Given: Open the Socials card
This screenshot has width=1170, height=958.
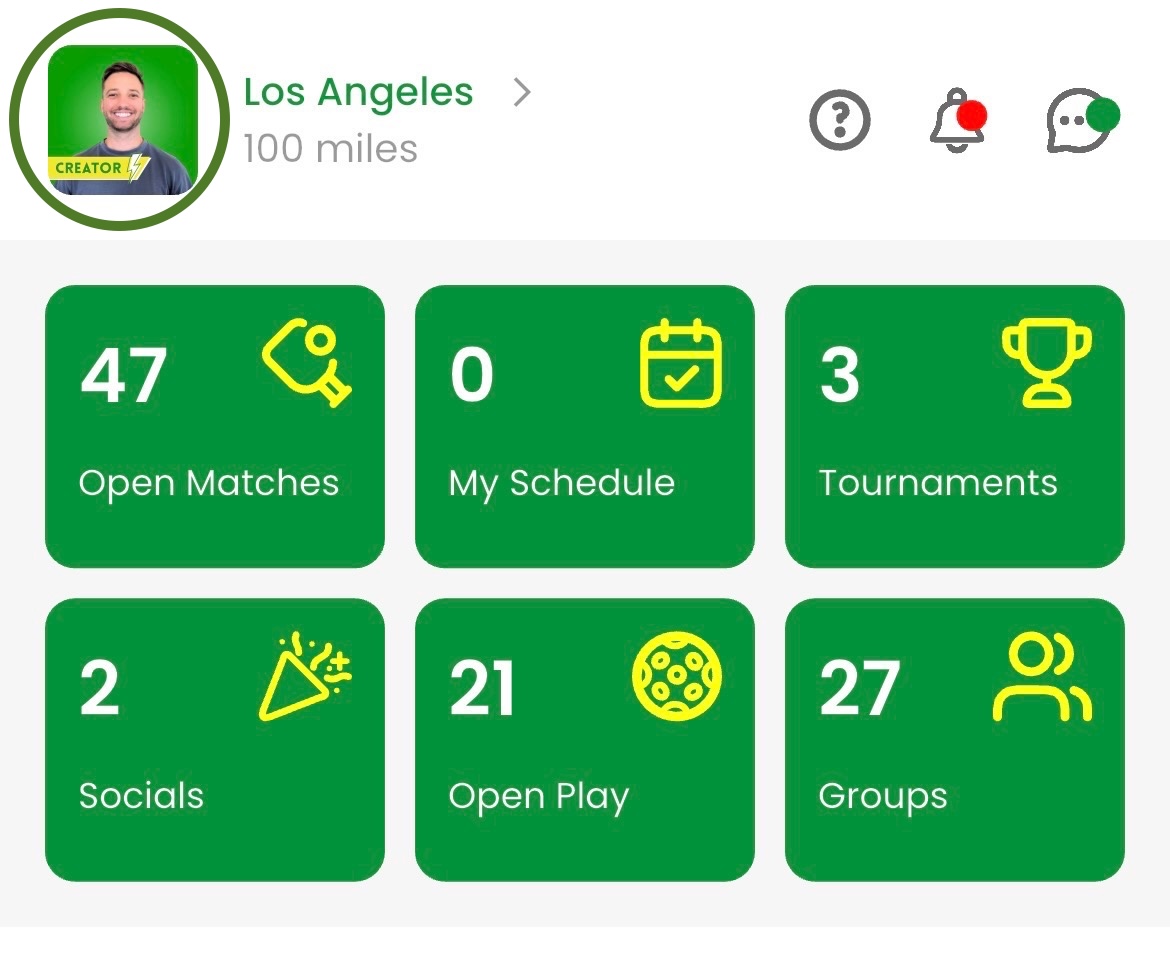Looking at the screenshot, I should (214, 739).
